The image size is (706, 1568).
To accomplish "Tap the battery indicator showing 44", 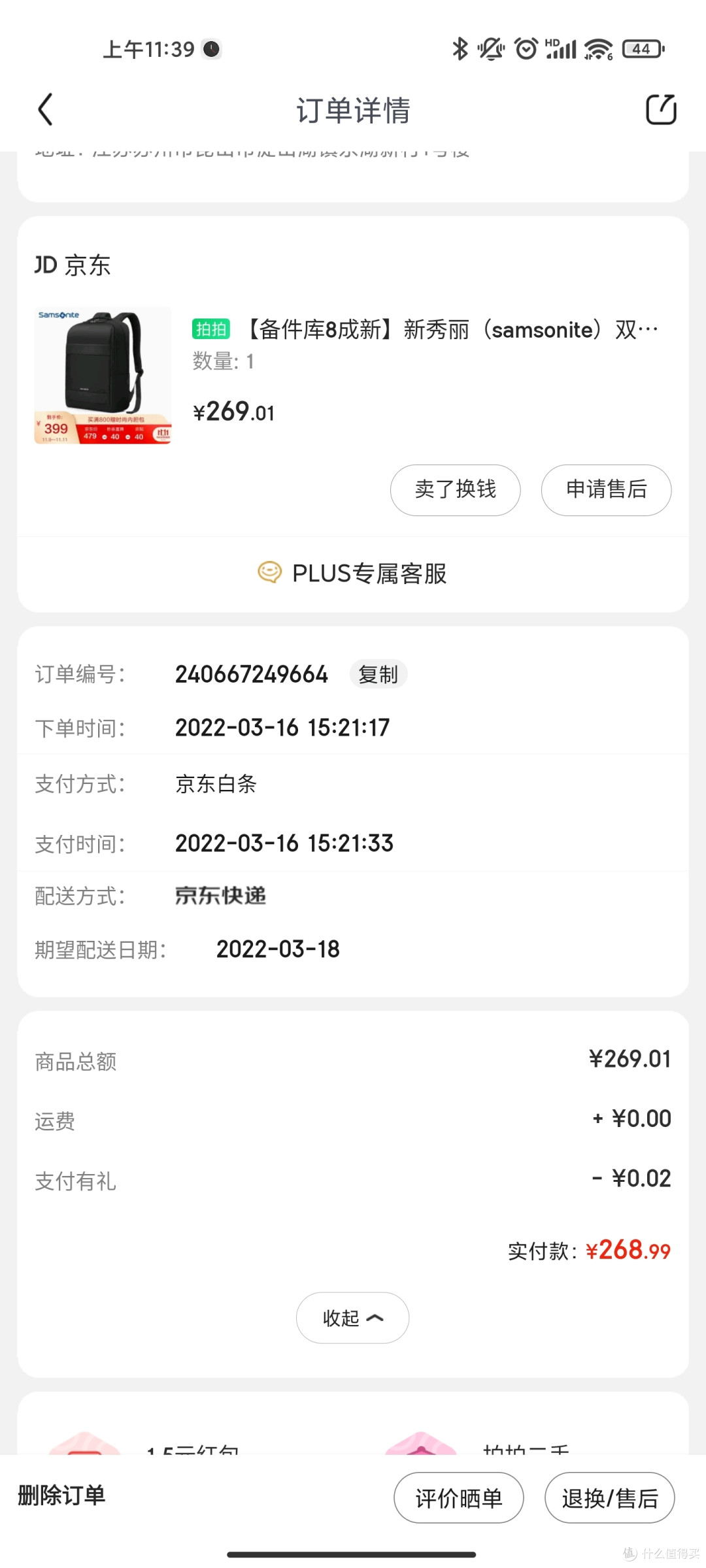I will 641,48.
